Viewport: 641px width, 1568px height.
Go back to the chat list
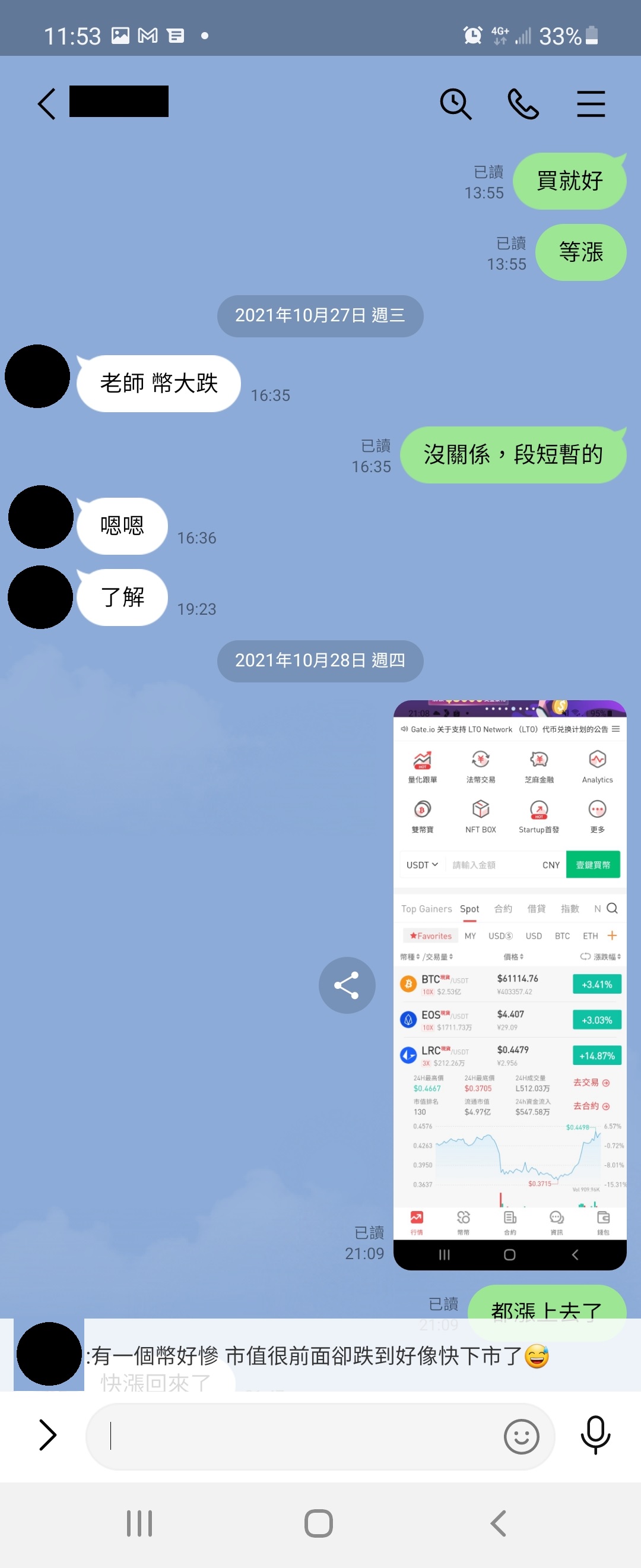[x=47, y=103]
